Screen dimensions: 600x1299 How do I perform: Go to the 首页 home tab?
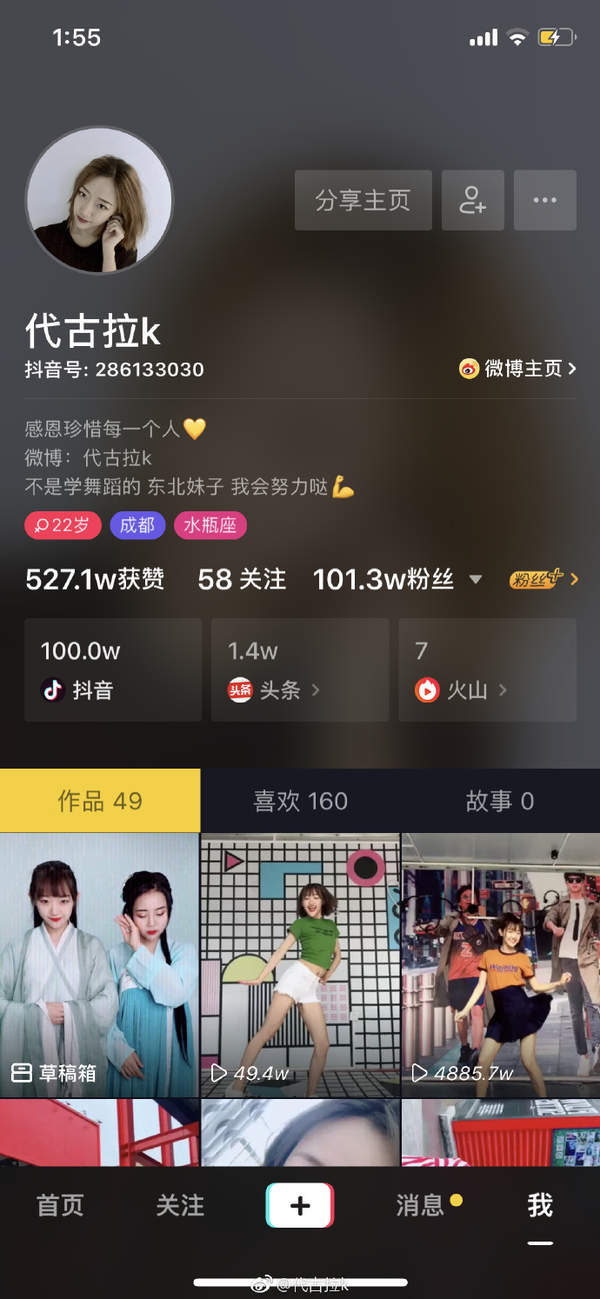coord(60,1205)
